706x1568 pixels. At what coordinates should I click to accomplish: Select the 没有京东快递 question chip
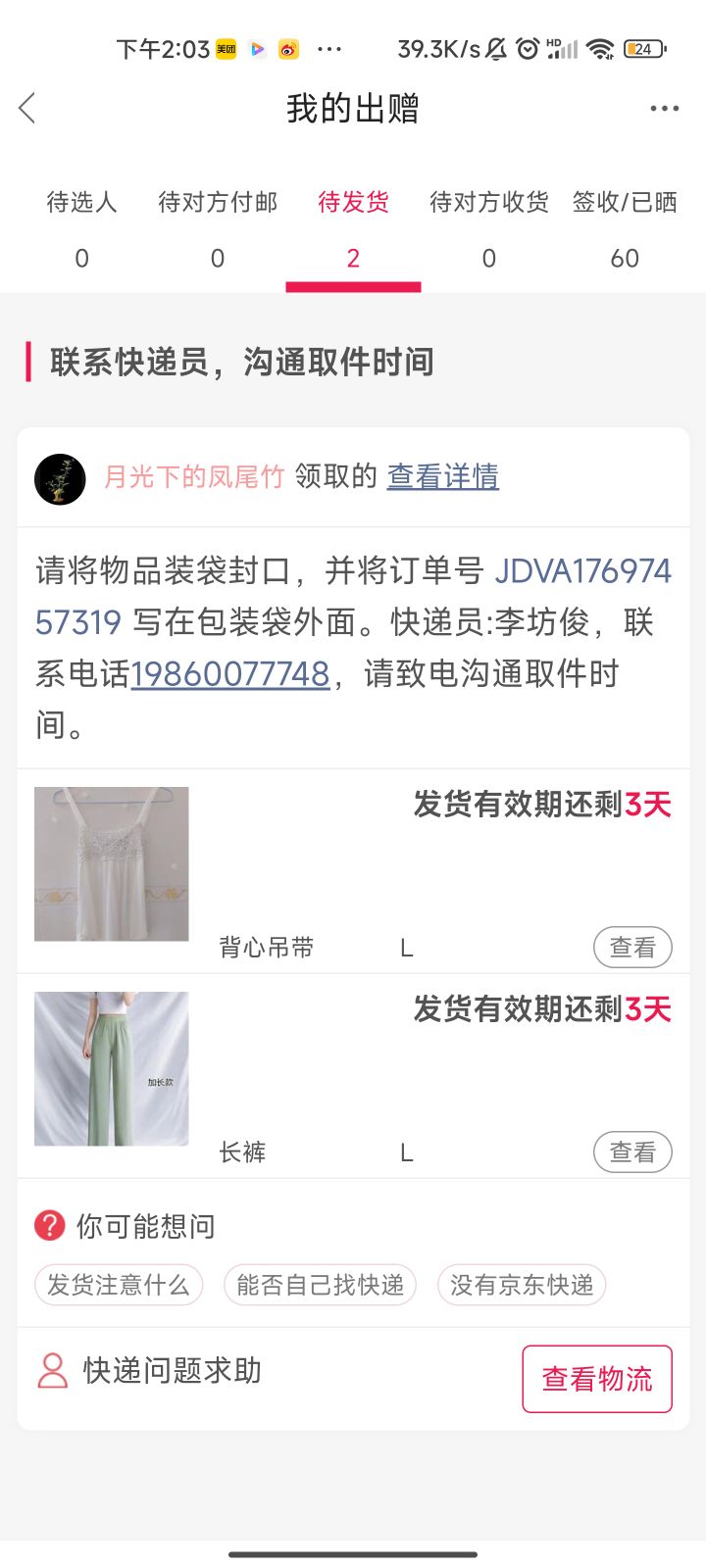pos(522,1285)
